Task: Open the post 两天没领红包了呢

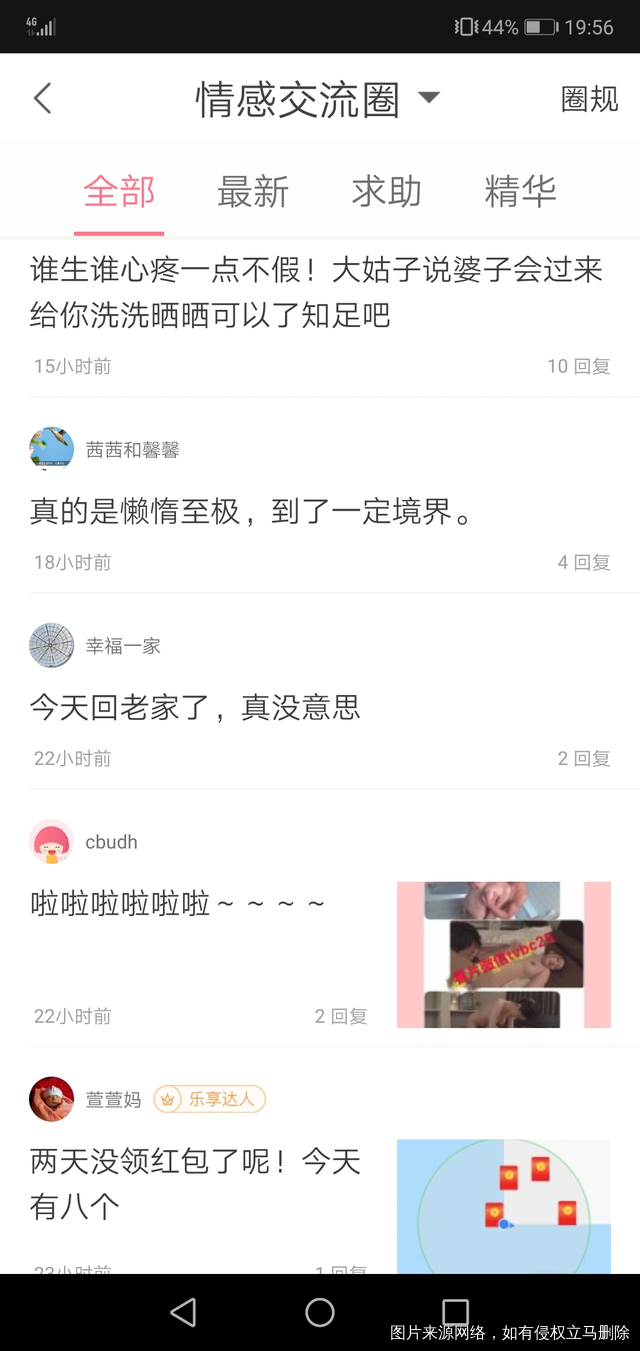Action: 195,1183
